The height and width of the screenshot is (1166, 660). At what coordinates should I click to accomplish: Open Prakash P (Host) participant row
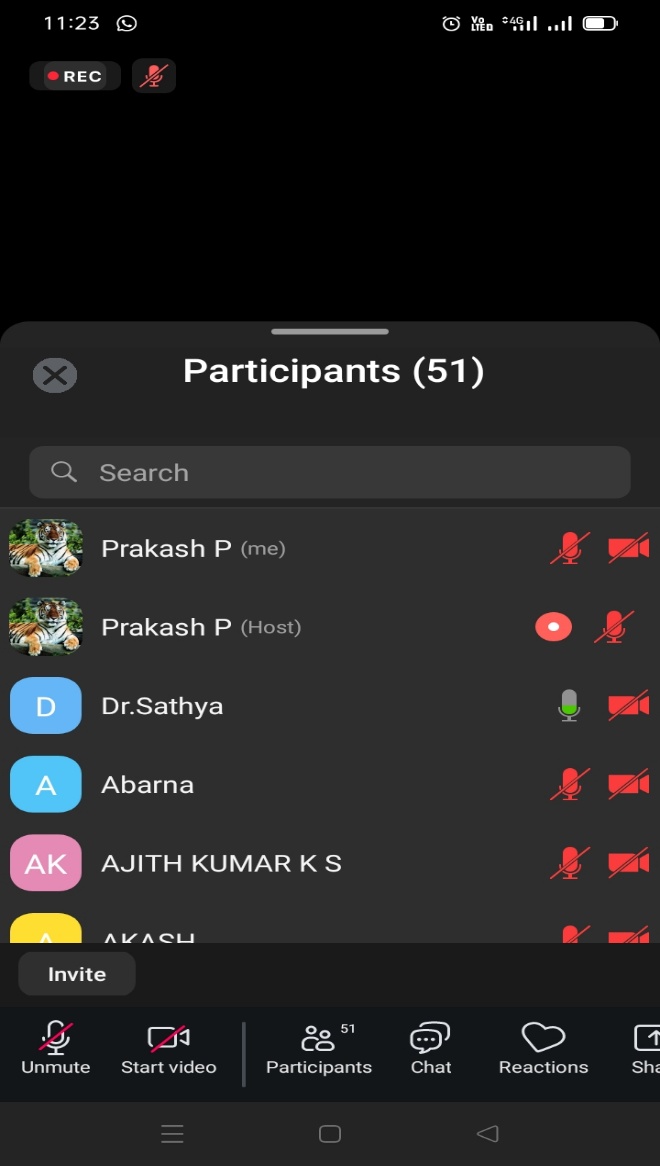330,627
